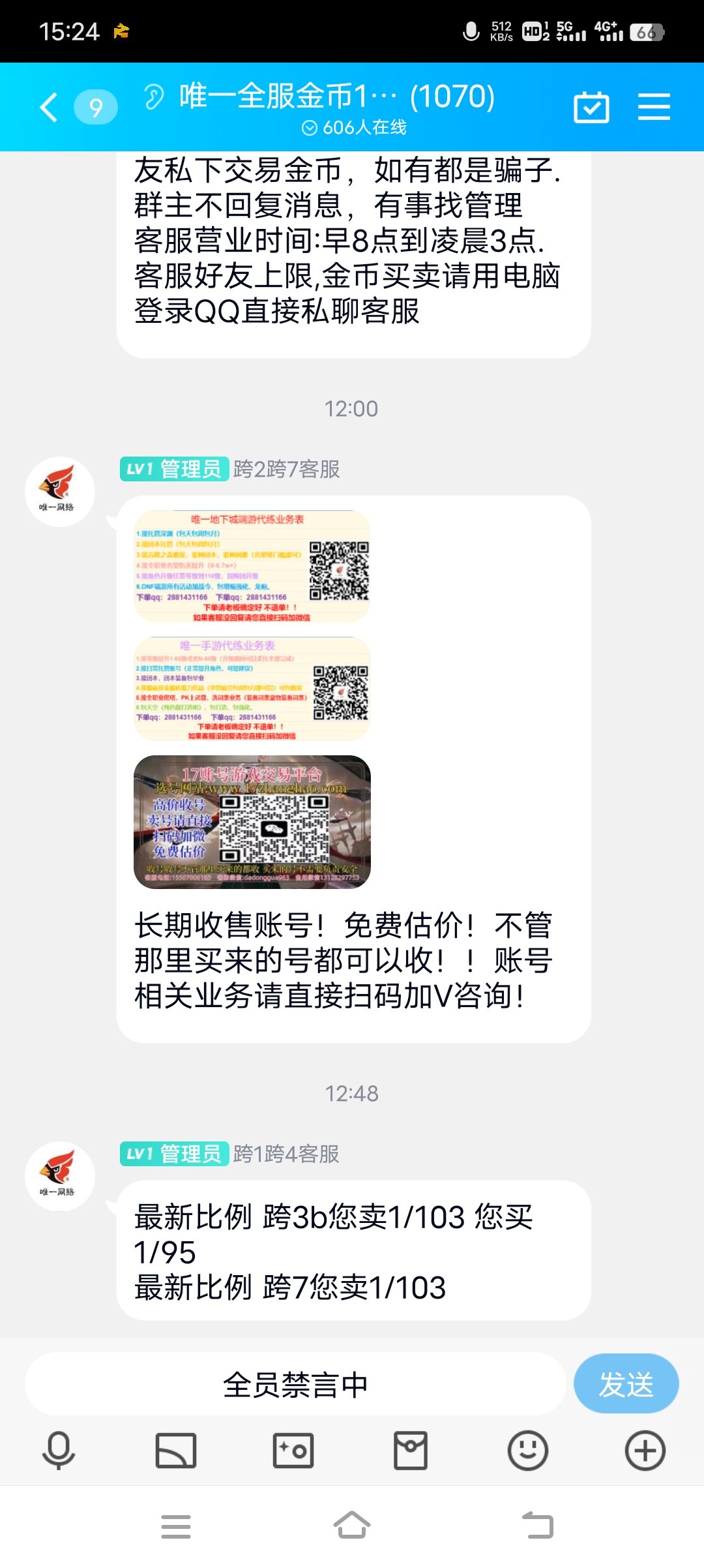Open the group menu with three lines
704x1568 pixels.
pos(654,106)
